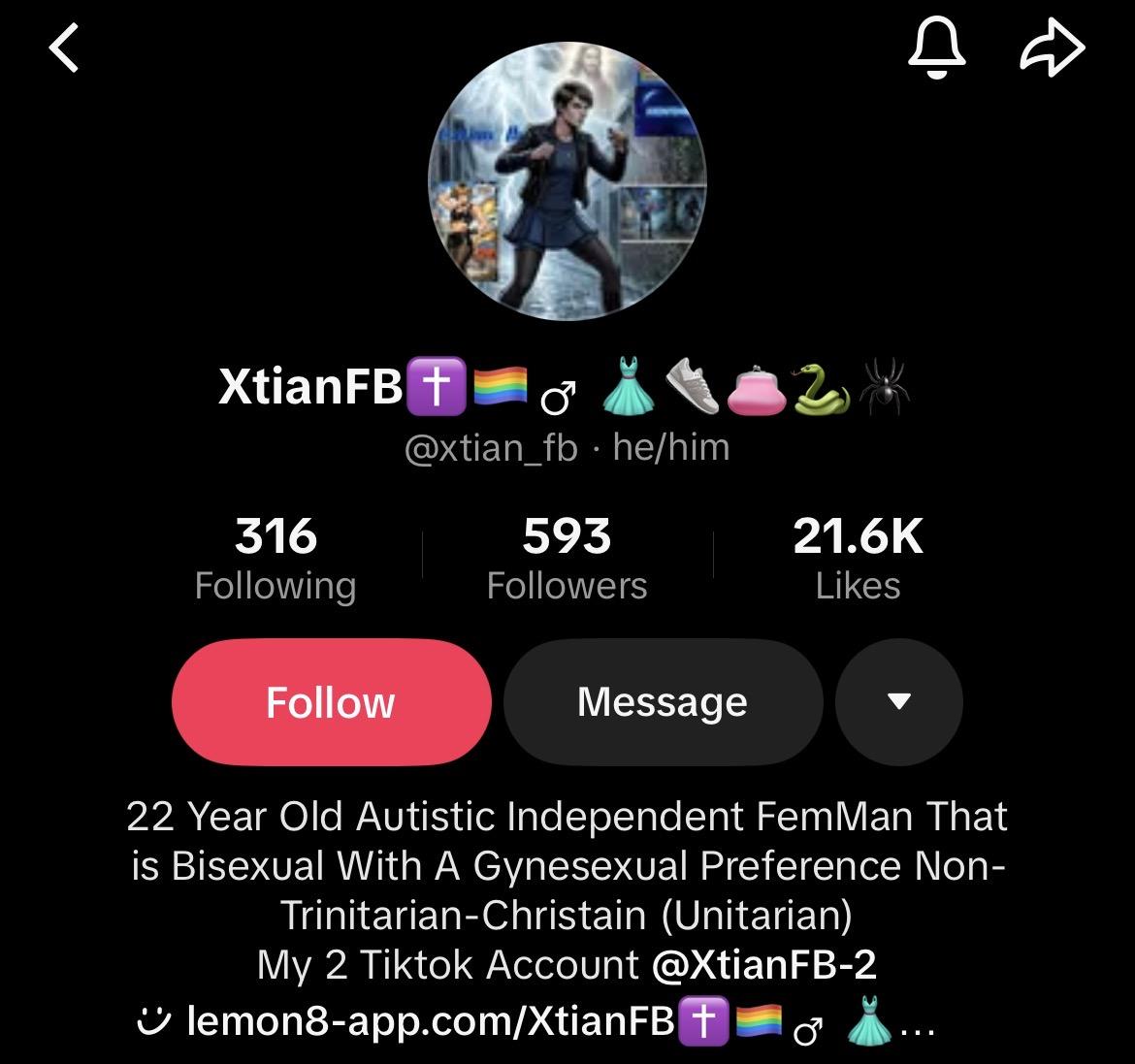Share this profile with the arrow icon
This screenshot has height=1064, width=1135.
click(1052, 48)
